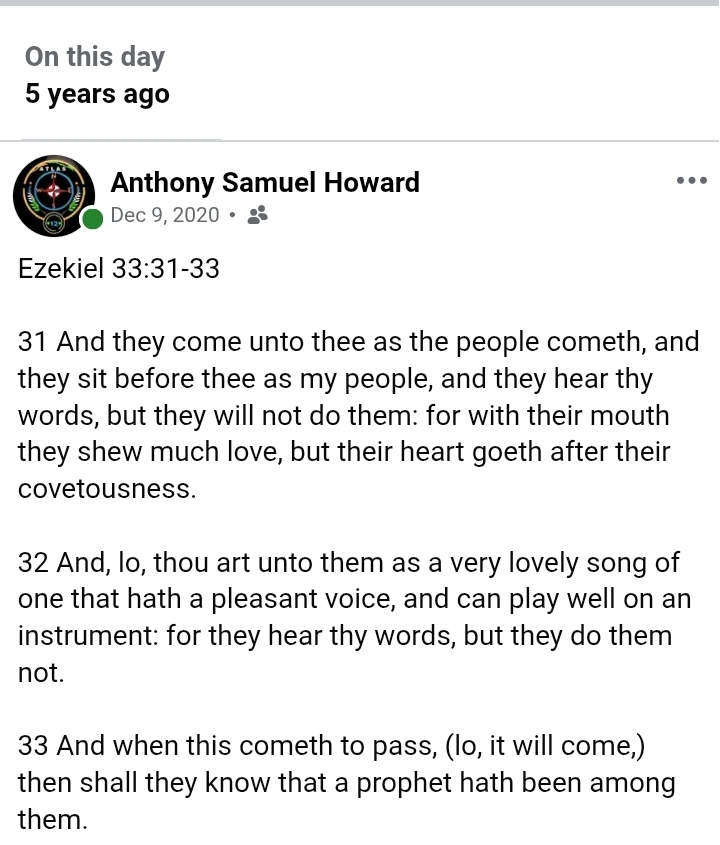Open the post dated Dec 9, 2020
The height and width of the screenshot is (845, 720).
[x=164, y=214]
